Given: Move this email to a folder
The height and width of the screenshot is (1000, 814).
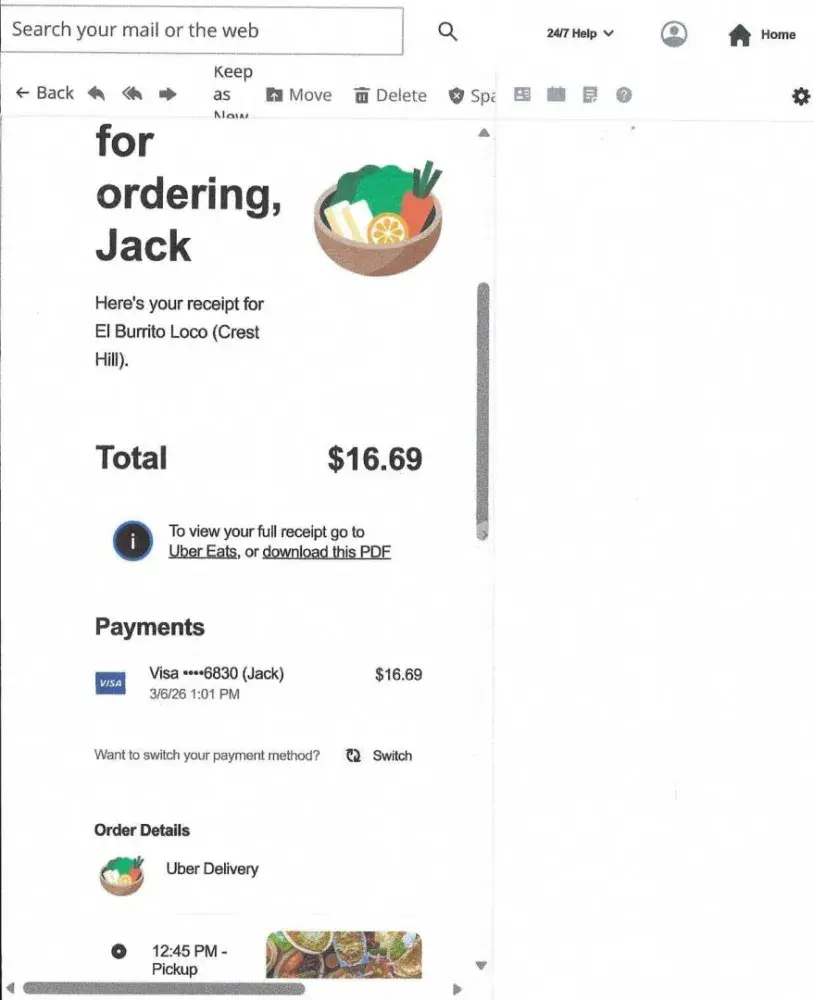Looking at the screenshot, I should pyautogui.click(x=299, y=95).
